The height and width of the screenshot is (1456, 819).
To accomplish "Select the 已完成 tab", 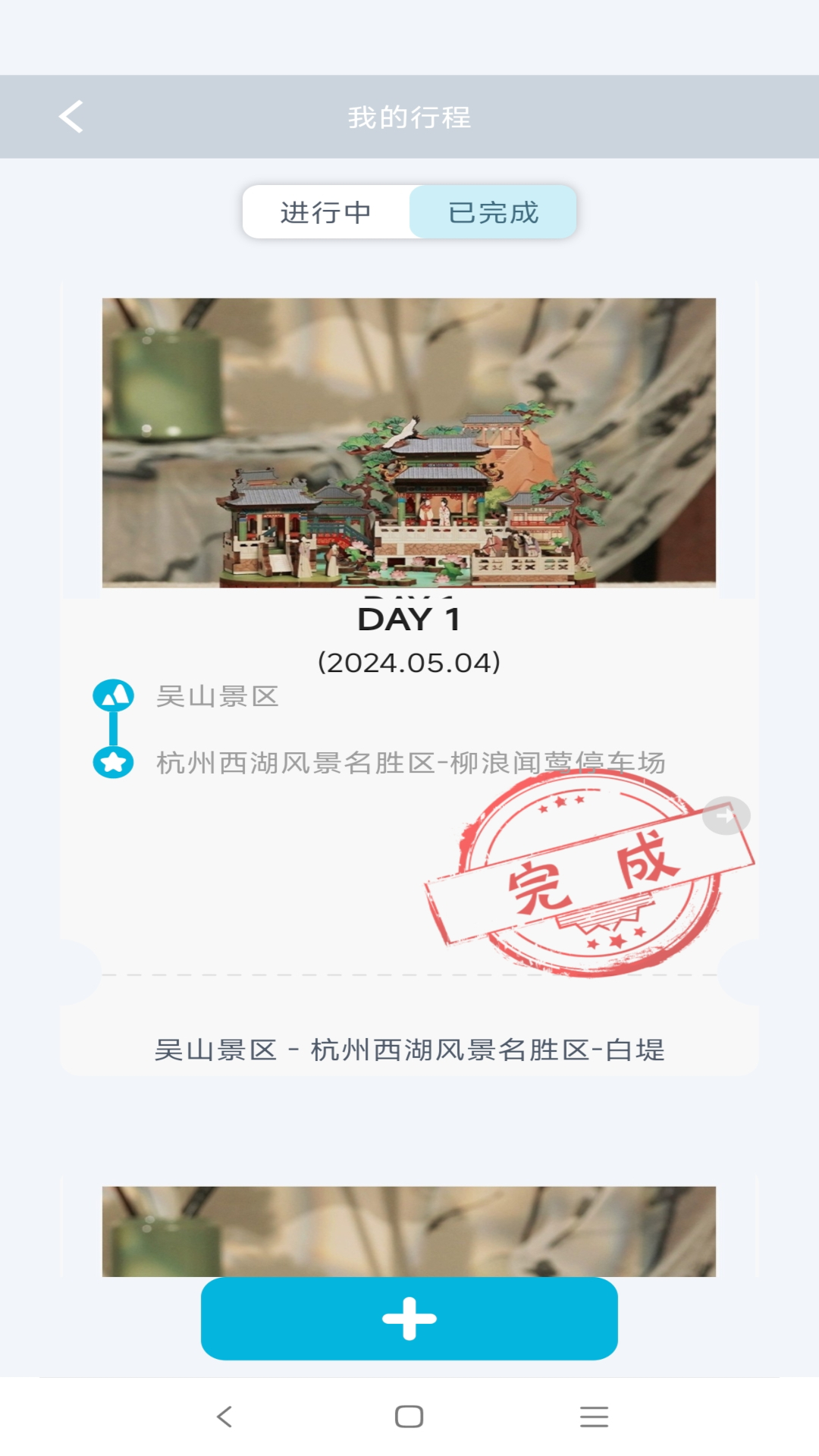I will tap(493, 212).
